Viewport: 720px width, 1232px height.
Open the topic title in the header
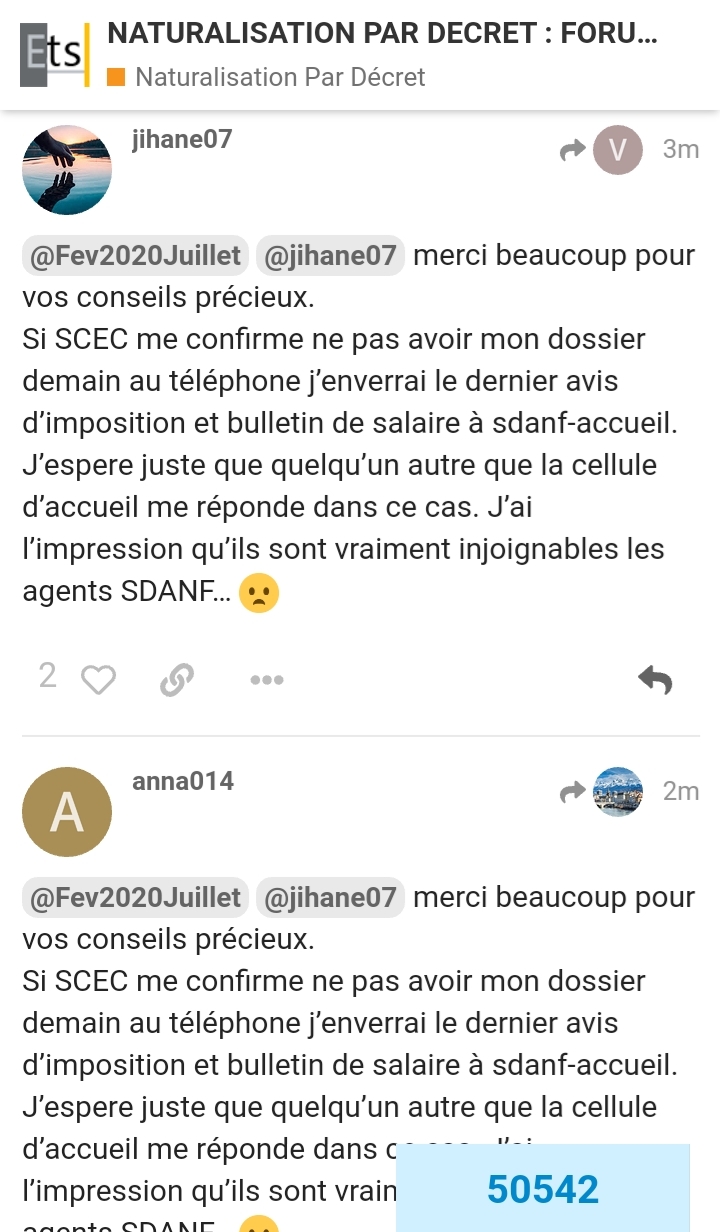[382, 34]
